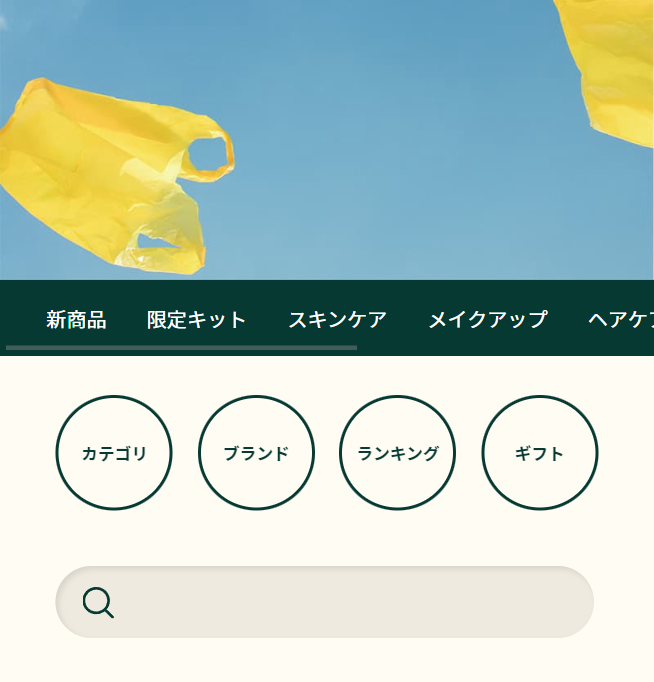
Task: Browse by ブランド
Action: [256, 453]
